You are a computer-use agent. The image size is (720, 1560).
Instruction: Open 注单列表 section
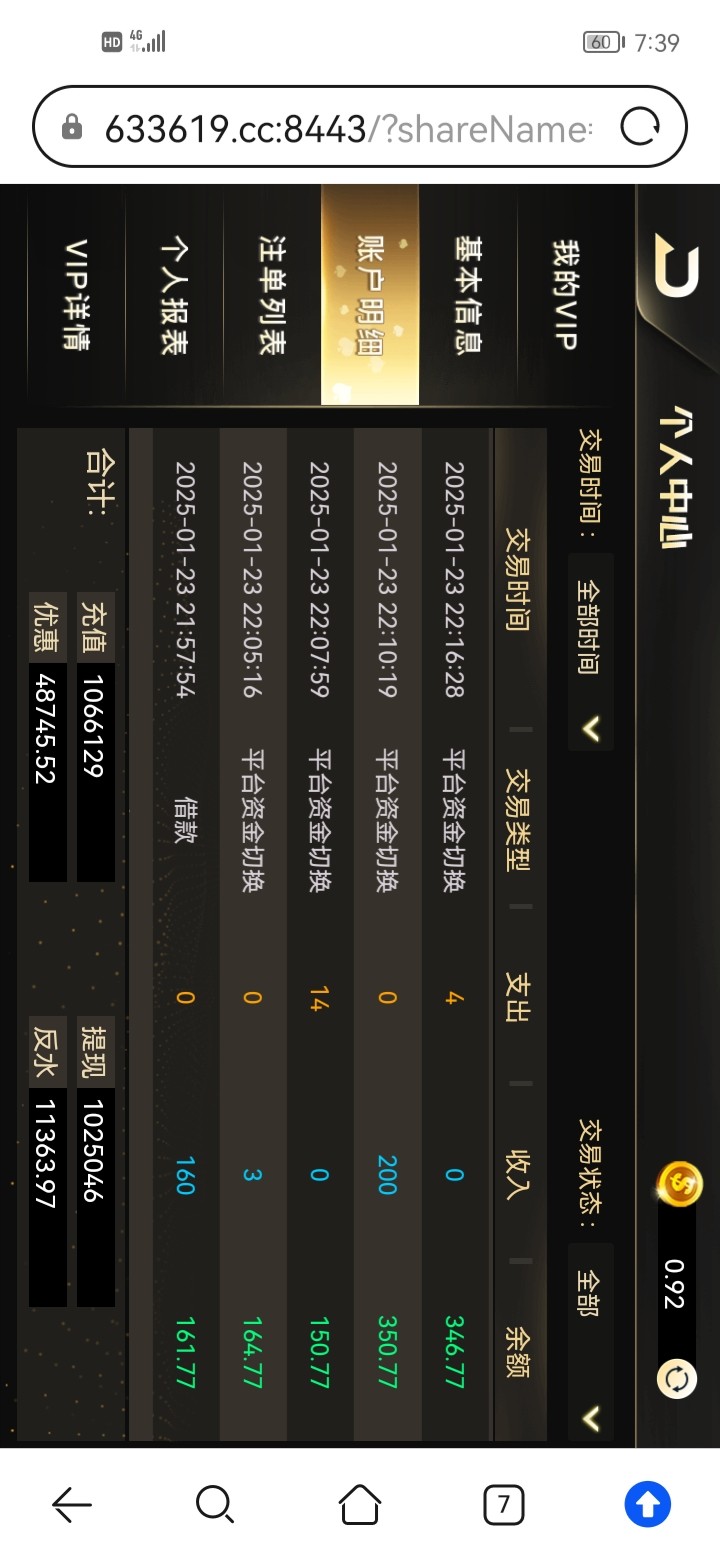272,295
